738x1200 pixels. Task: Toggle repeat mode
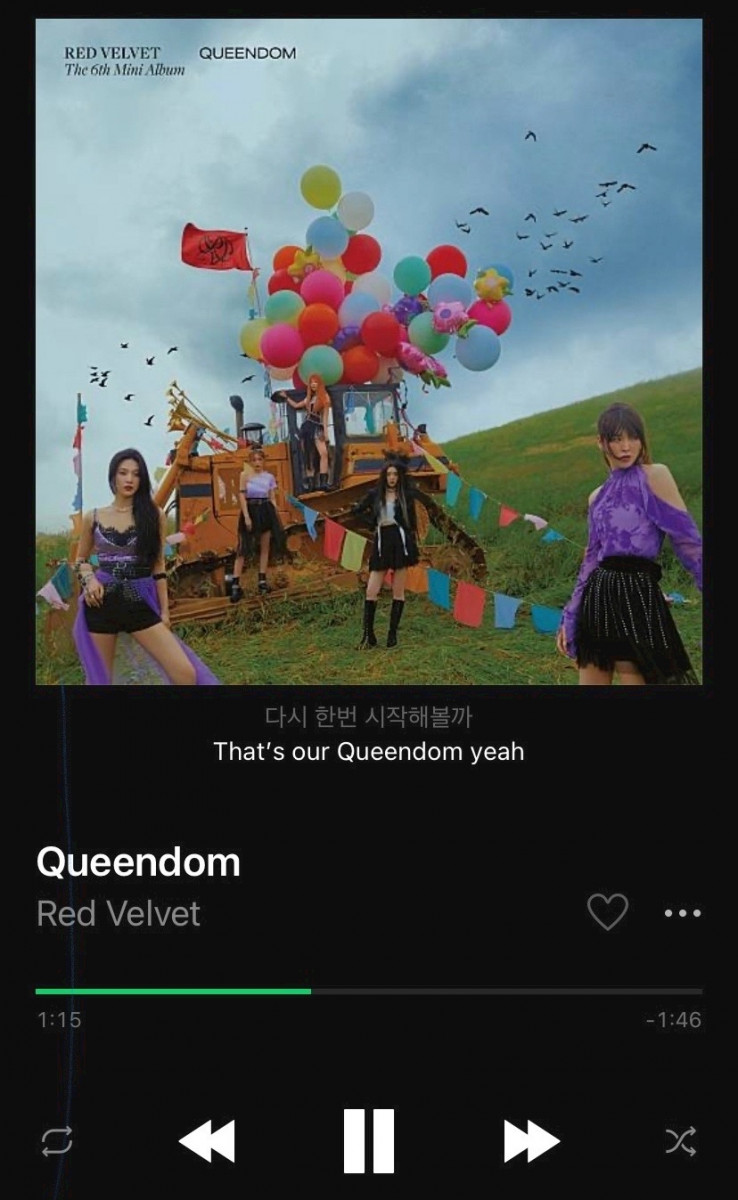tap(56, 1141)
